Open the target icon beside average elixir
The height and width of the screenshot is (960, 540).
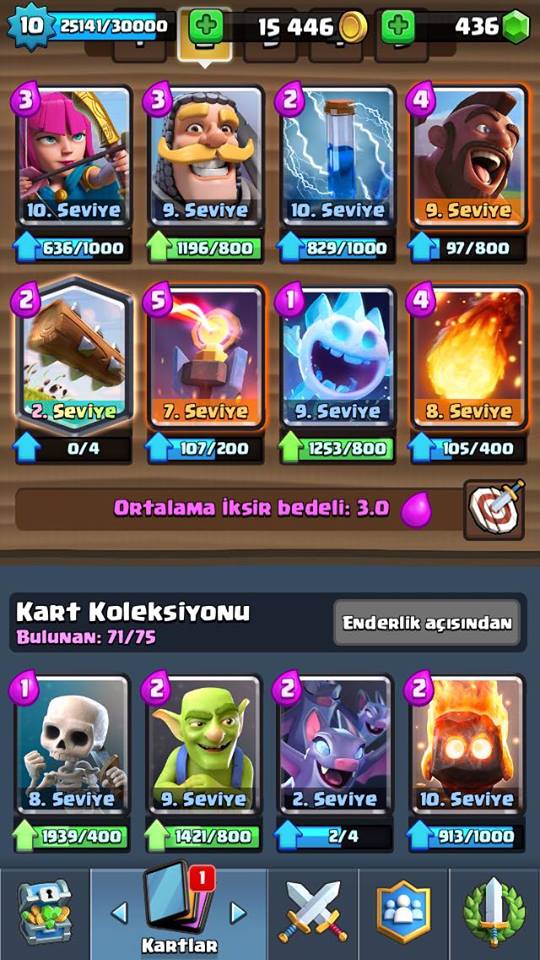(x=494, y=509)
